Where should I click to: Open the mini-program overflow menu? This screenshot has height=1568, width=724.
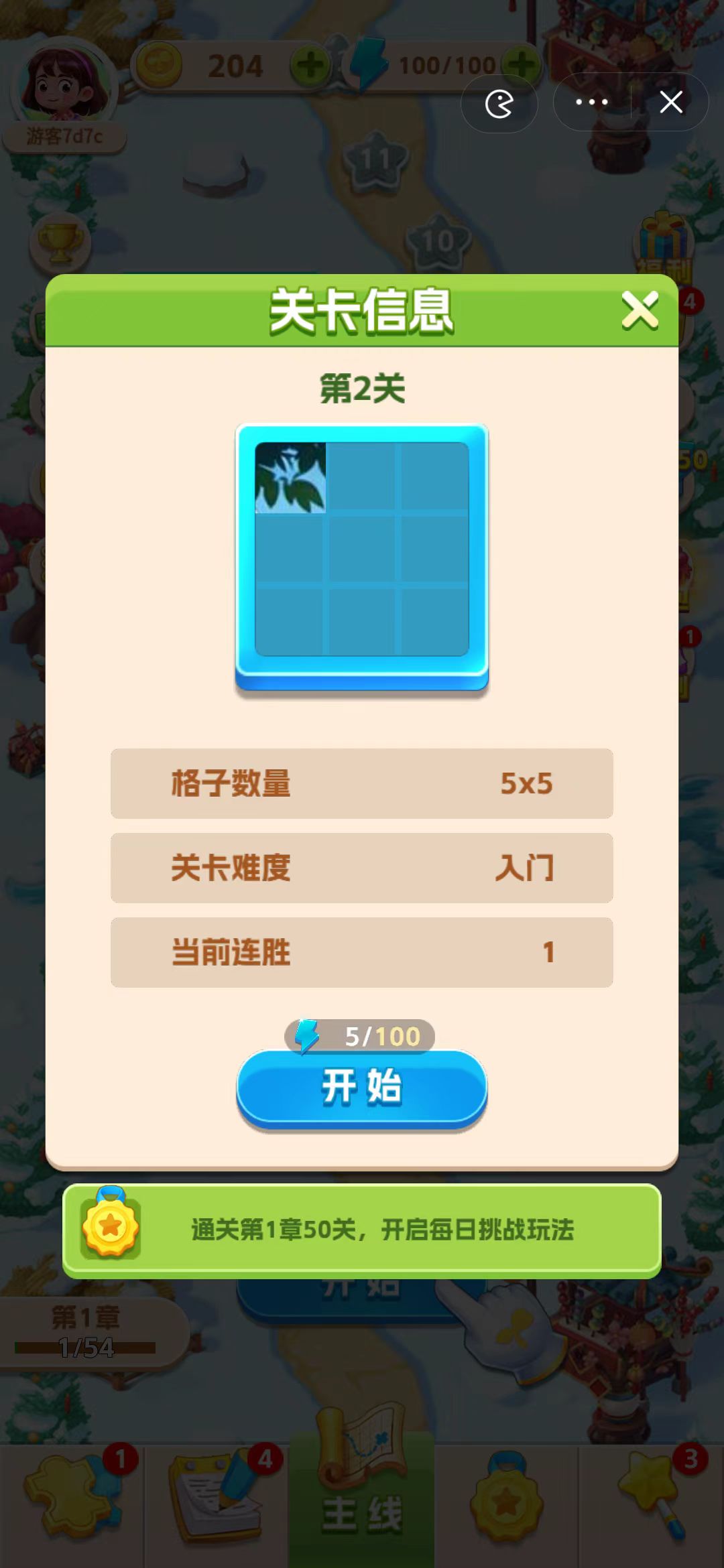(x=592, y=103)
